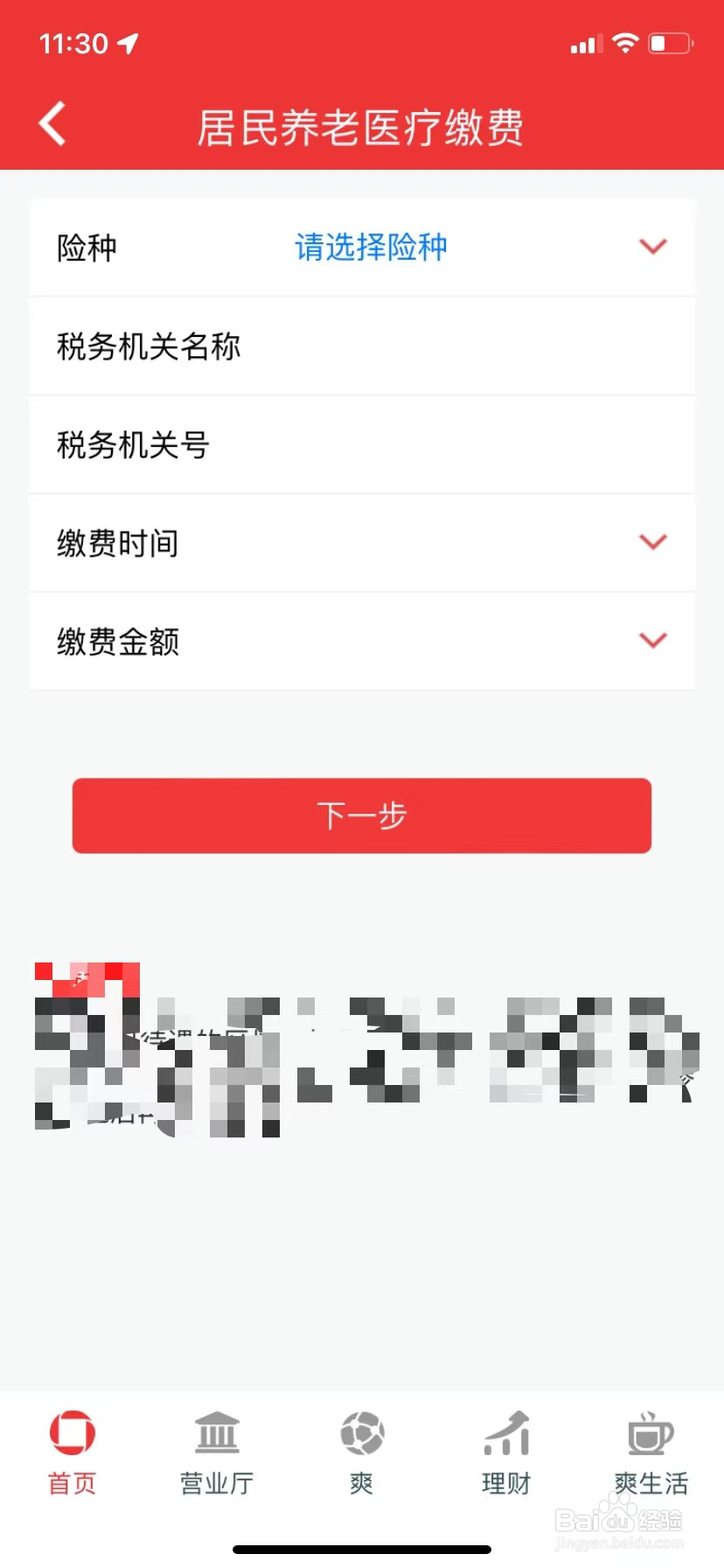Open the 缴费金额 payment amount dropdown
Screen dimensions: 724x1568
tap(652, 640)
